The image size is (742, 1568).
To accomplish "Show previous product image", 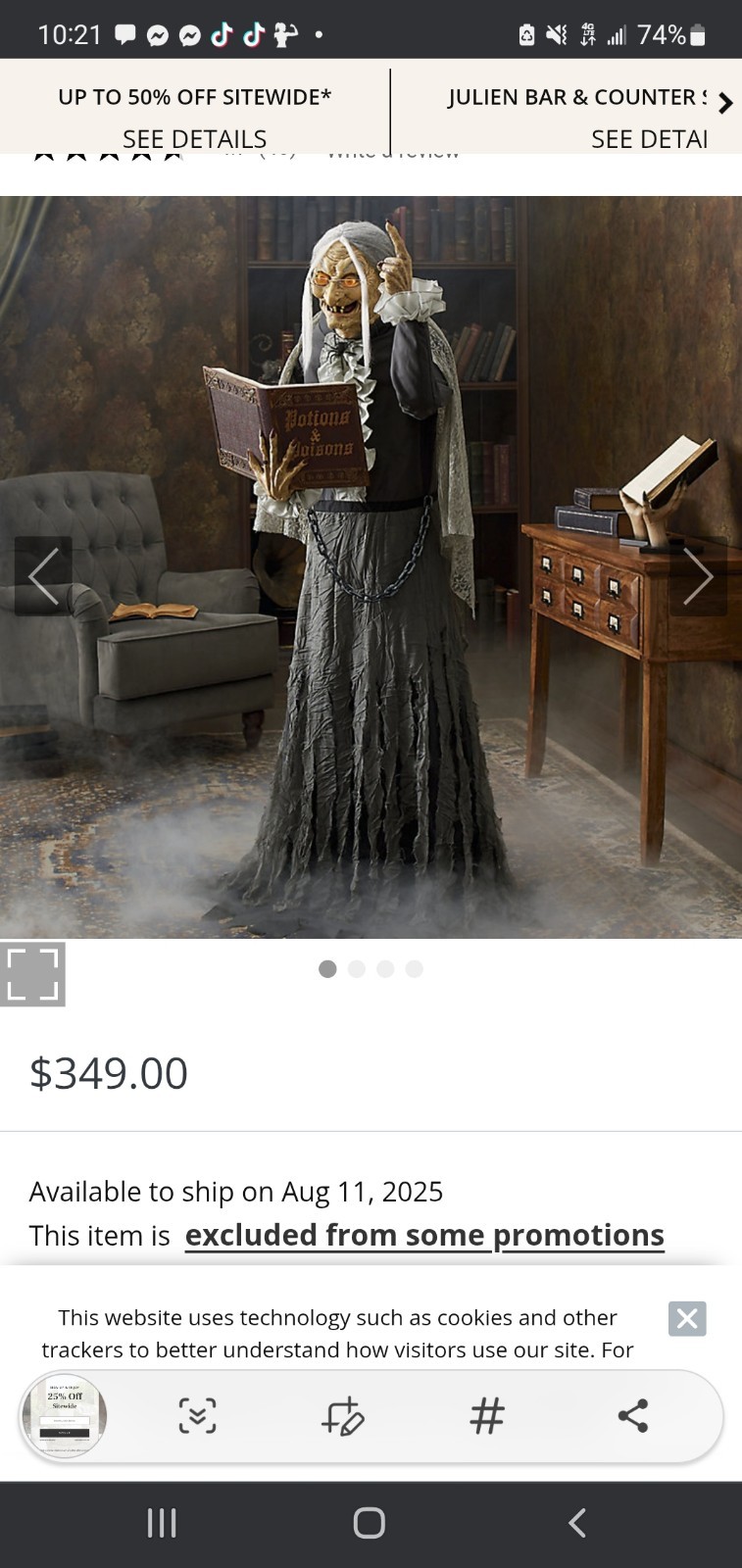I will coord(43,576).
